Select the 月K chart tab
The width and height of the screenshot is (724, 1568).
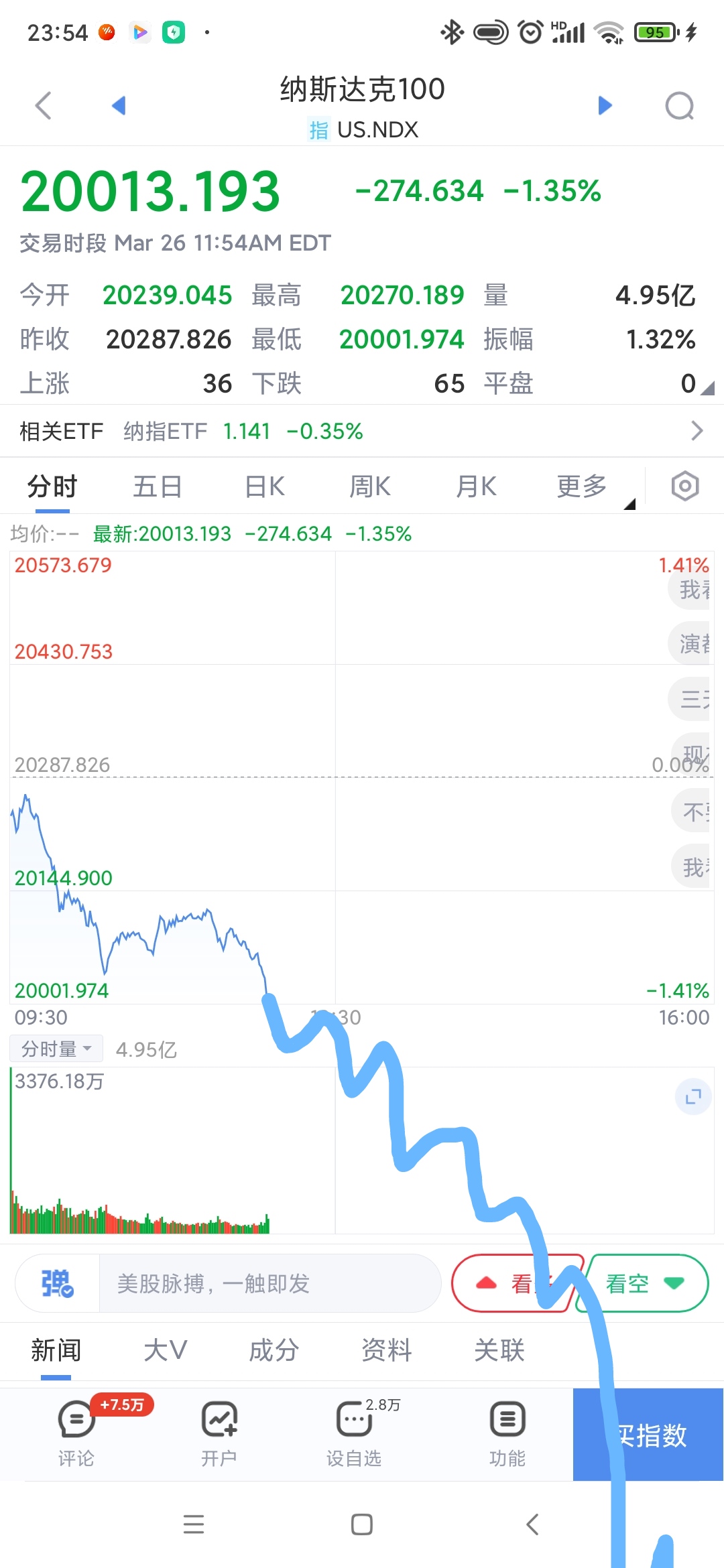(477, 486)
